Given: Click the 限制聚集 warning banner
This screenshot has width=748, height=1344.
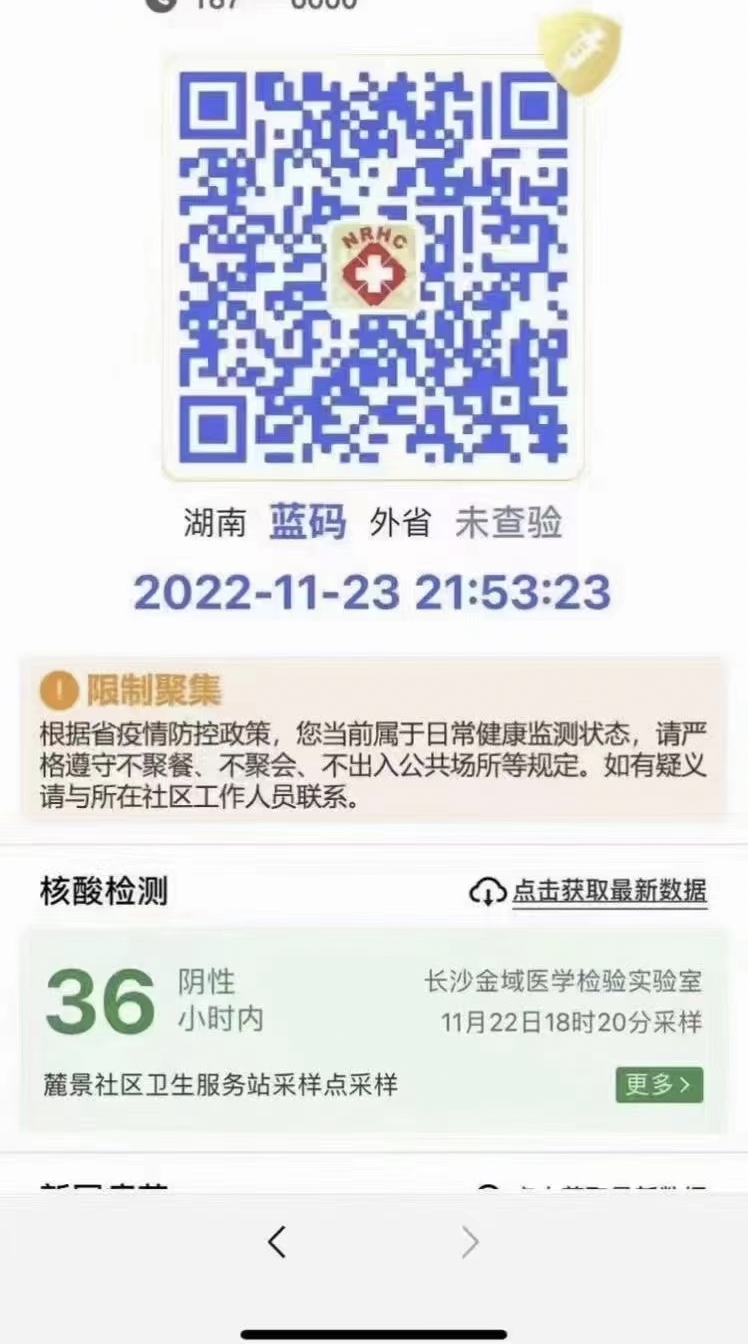Looking at the screenshot, I should (374, 740).
